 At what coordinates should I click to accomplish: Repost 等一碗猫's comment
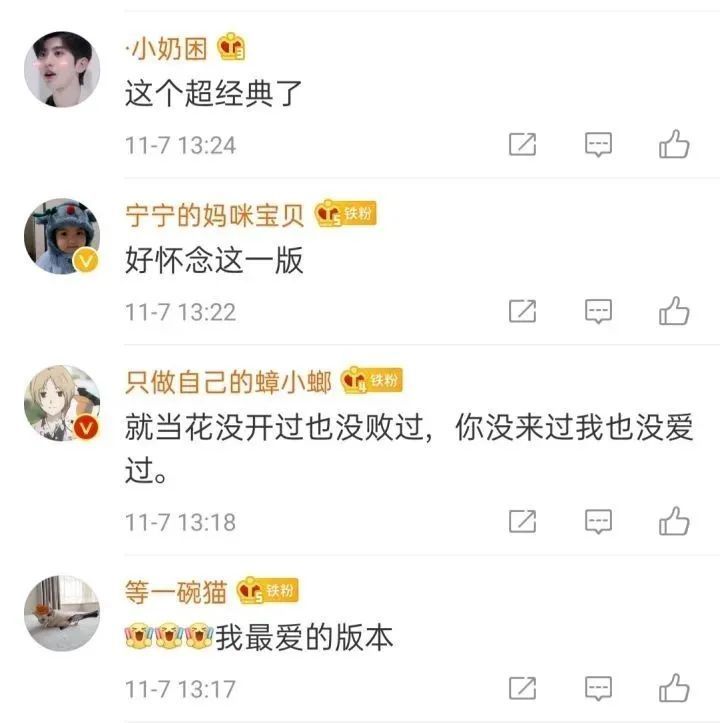[x=522, y=688]
